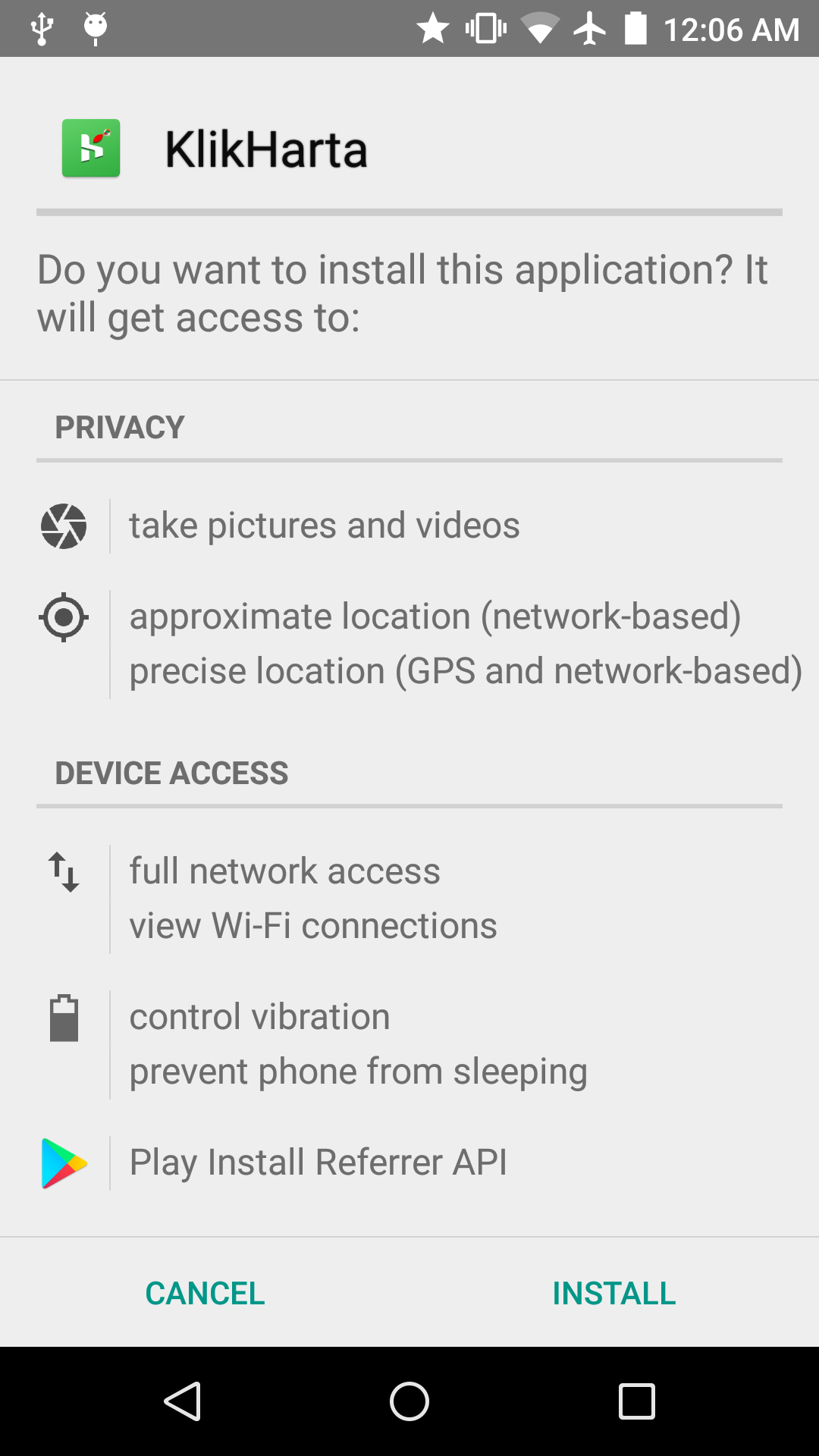Go back using system navigation

(182, 1401)
